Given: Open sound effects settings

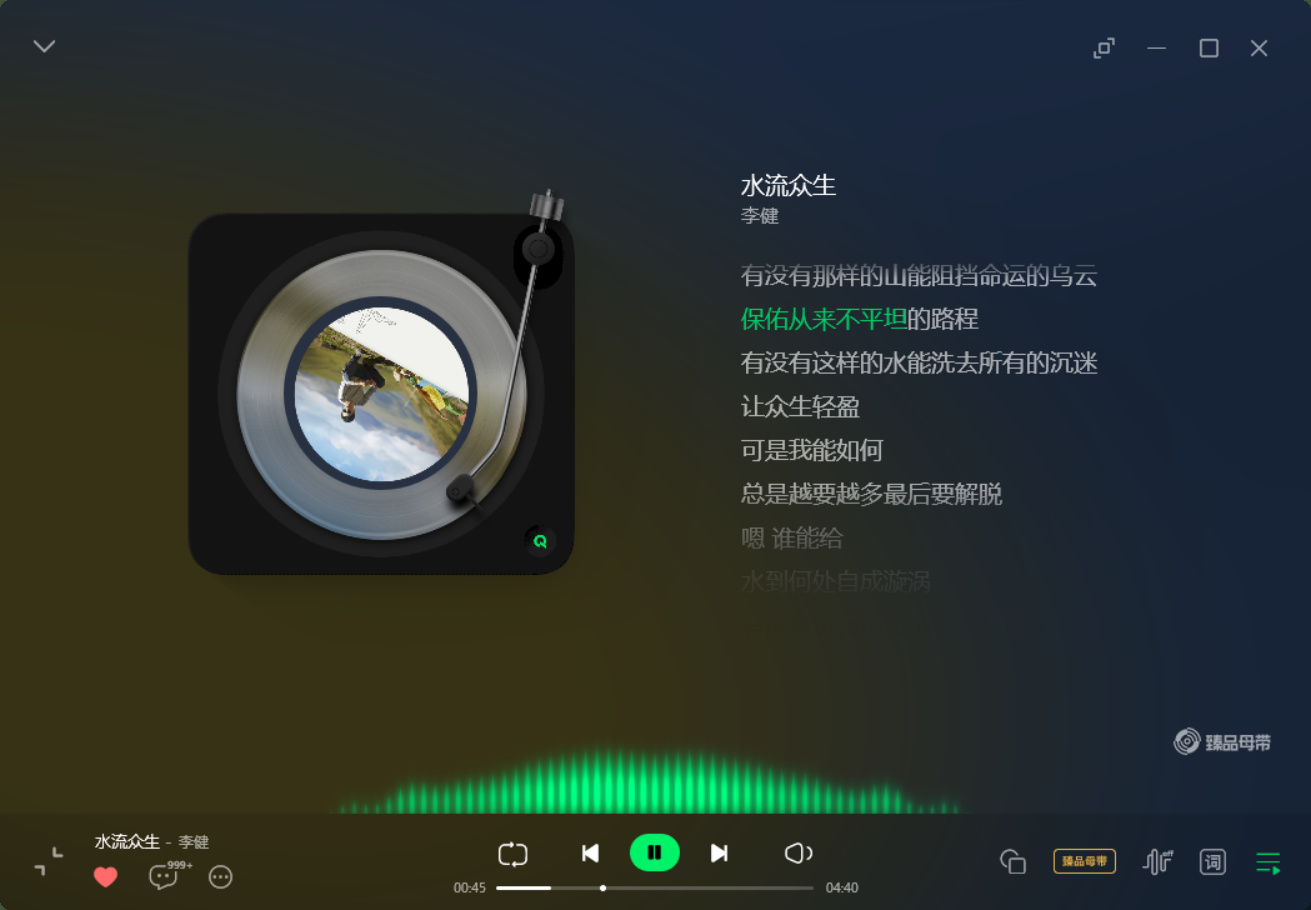Looking at the screenshot, I should (x=1157, y=861).
